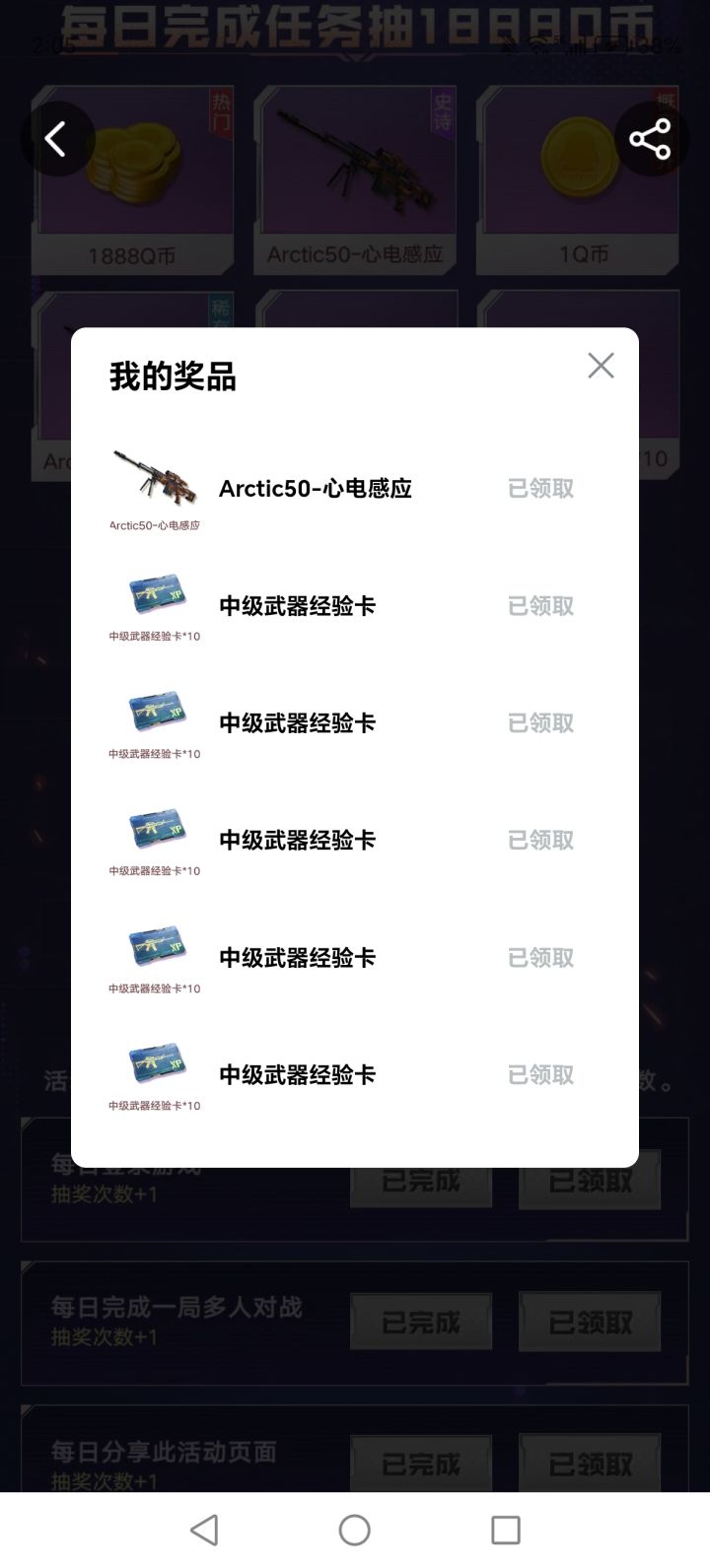Tap 已领取 next to Arctic50-心电感应
Screen dimensions: 710x1568
539,488
